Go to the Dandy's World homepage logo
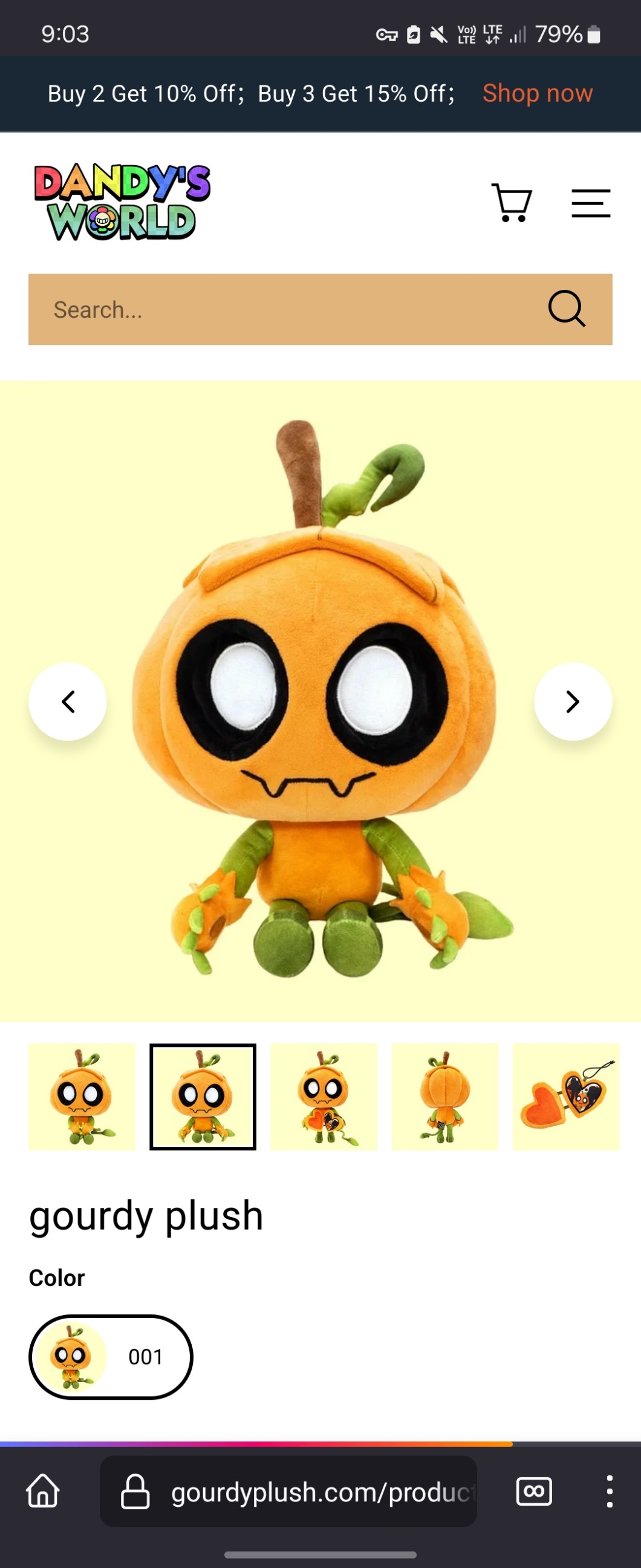This screenshot has width=641, height=1568. pos(122,202)
